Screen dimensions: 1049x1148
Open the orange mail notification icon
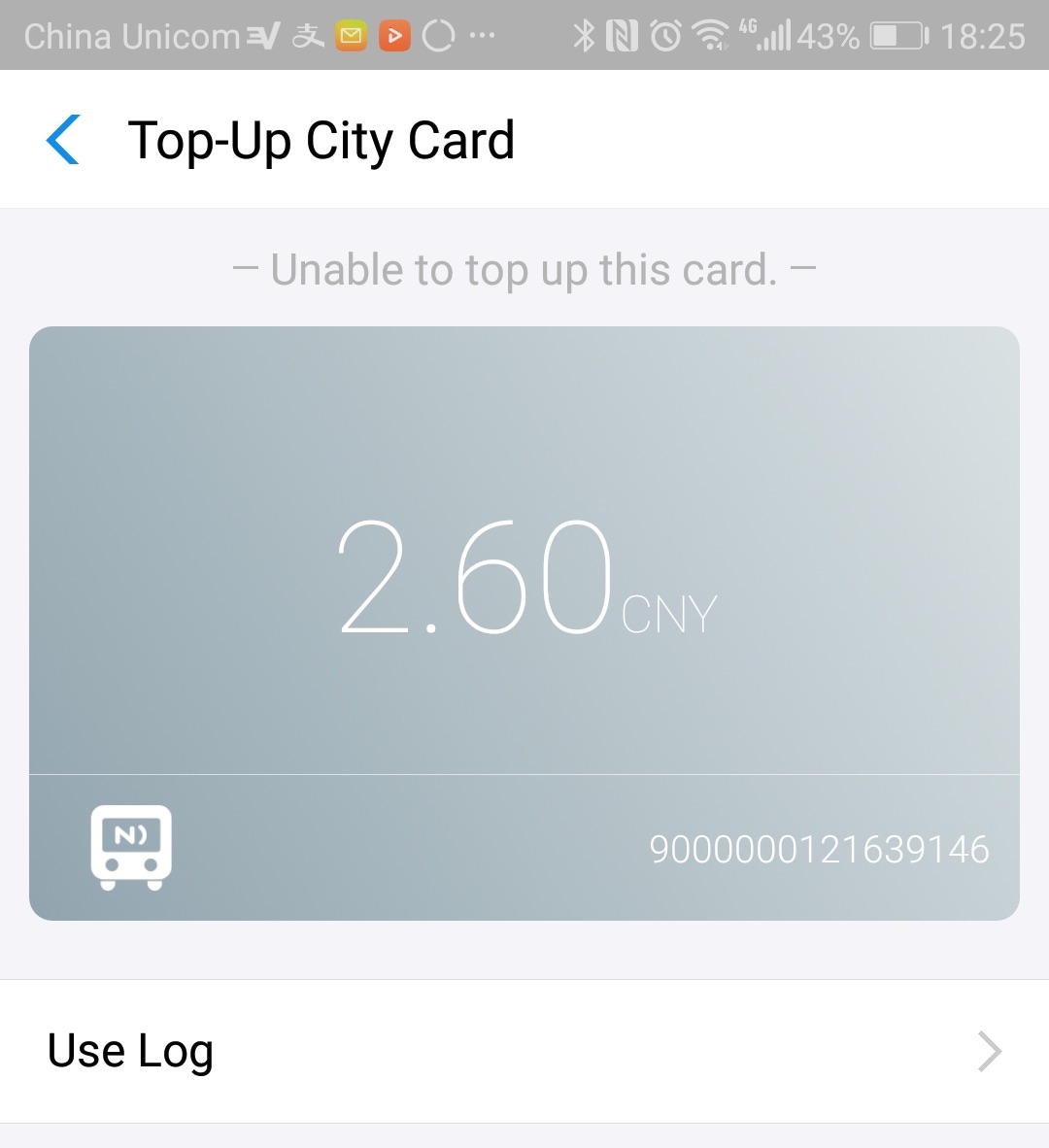click(x=352, y=35)
